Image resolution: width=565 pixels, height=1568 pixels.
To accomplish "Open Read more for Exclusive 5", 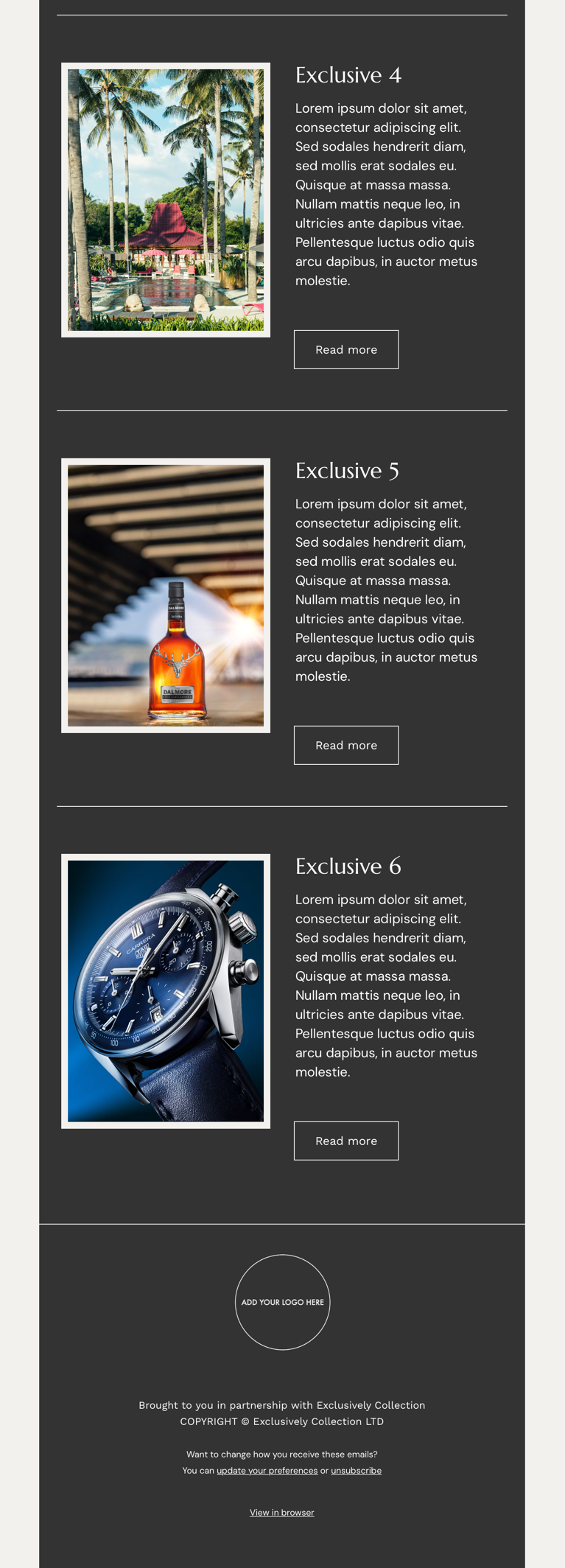I will pyautogui.click(x=346, y=745).
